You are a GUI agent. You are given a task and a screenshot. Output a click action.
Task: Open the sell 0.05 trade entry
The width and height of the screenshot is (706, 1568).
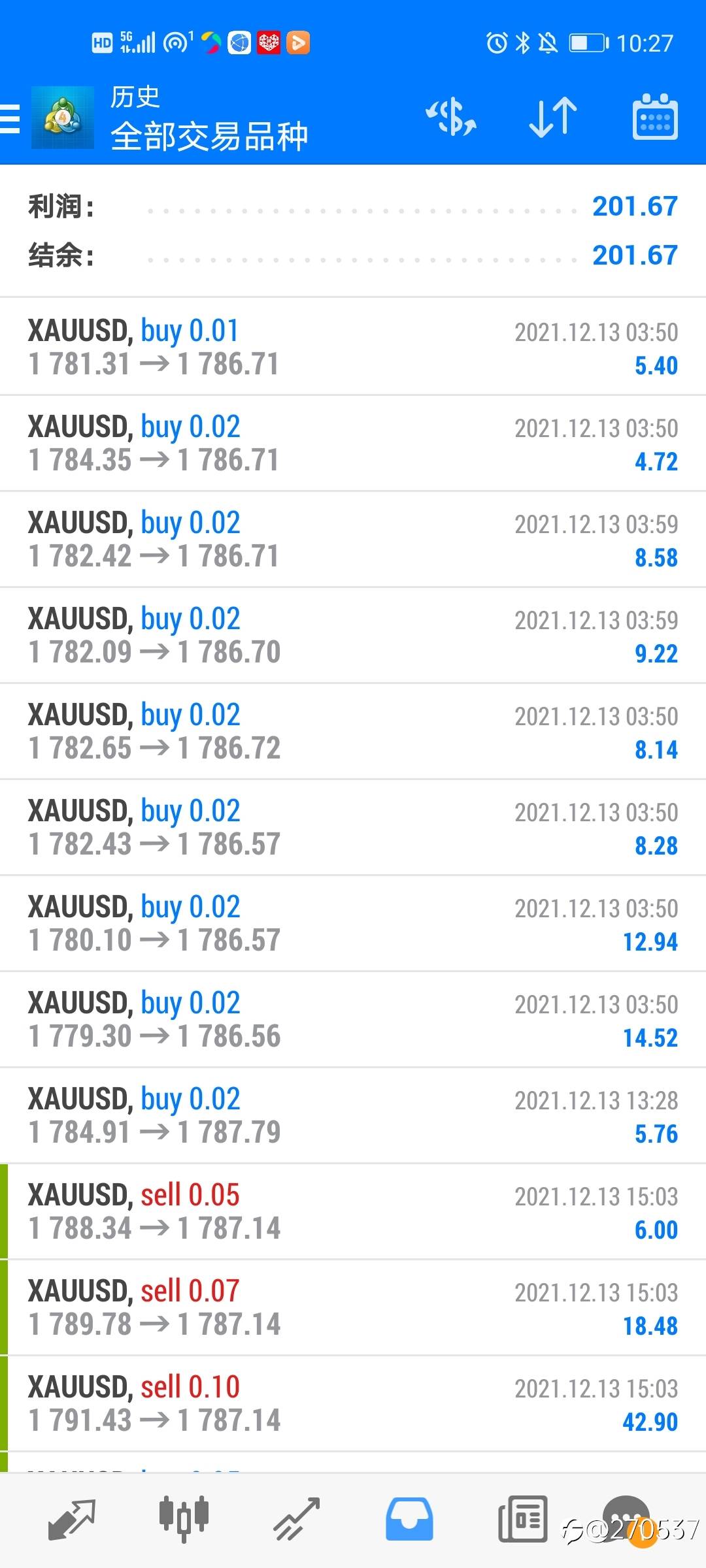[x=353, y=1211]
